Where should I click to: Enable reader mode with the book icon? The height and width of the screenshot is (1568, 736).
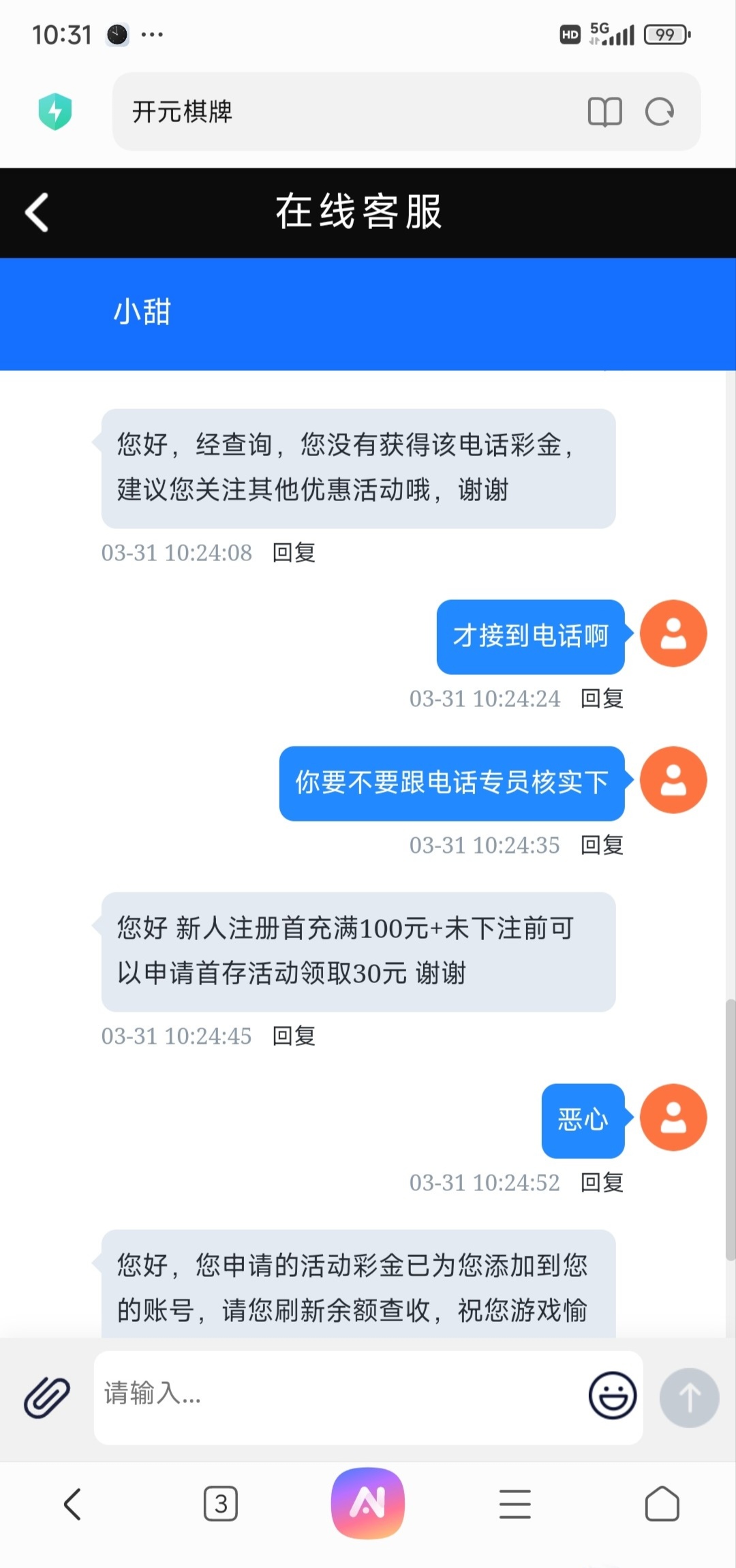[604, 112]
